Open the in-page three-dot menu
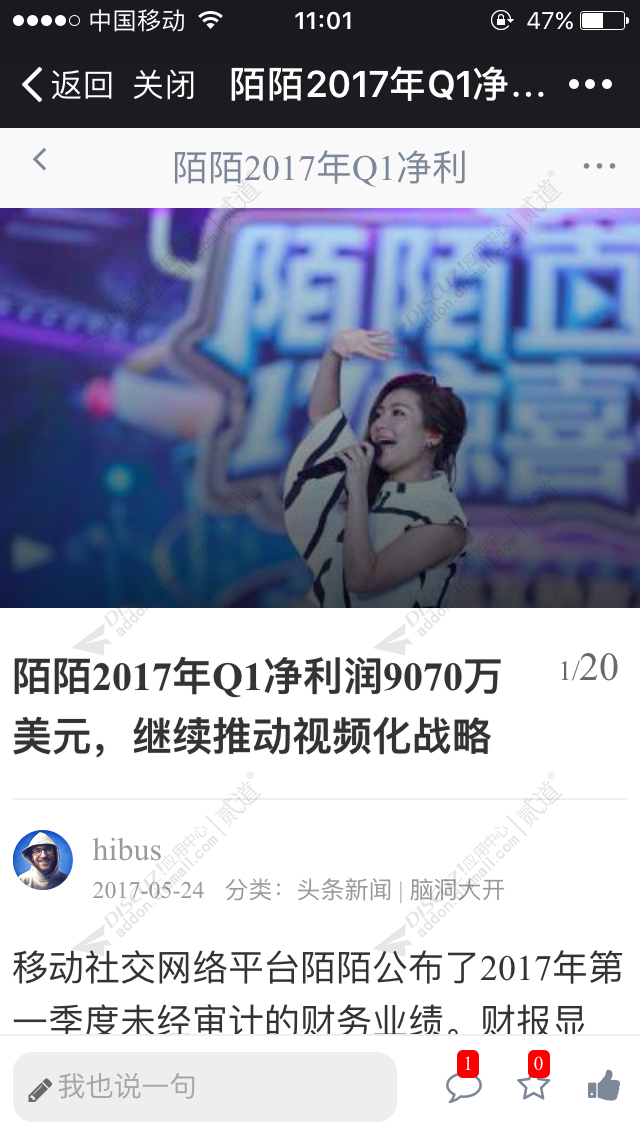Image resolution: width=640 pixels, height=1136 pixels. tap(599, 166)
